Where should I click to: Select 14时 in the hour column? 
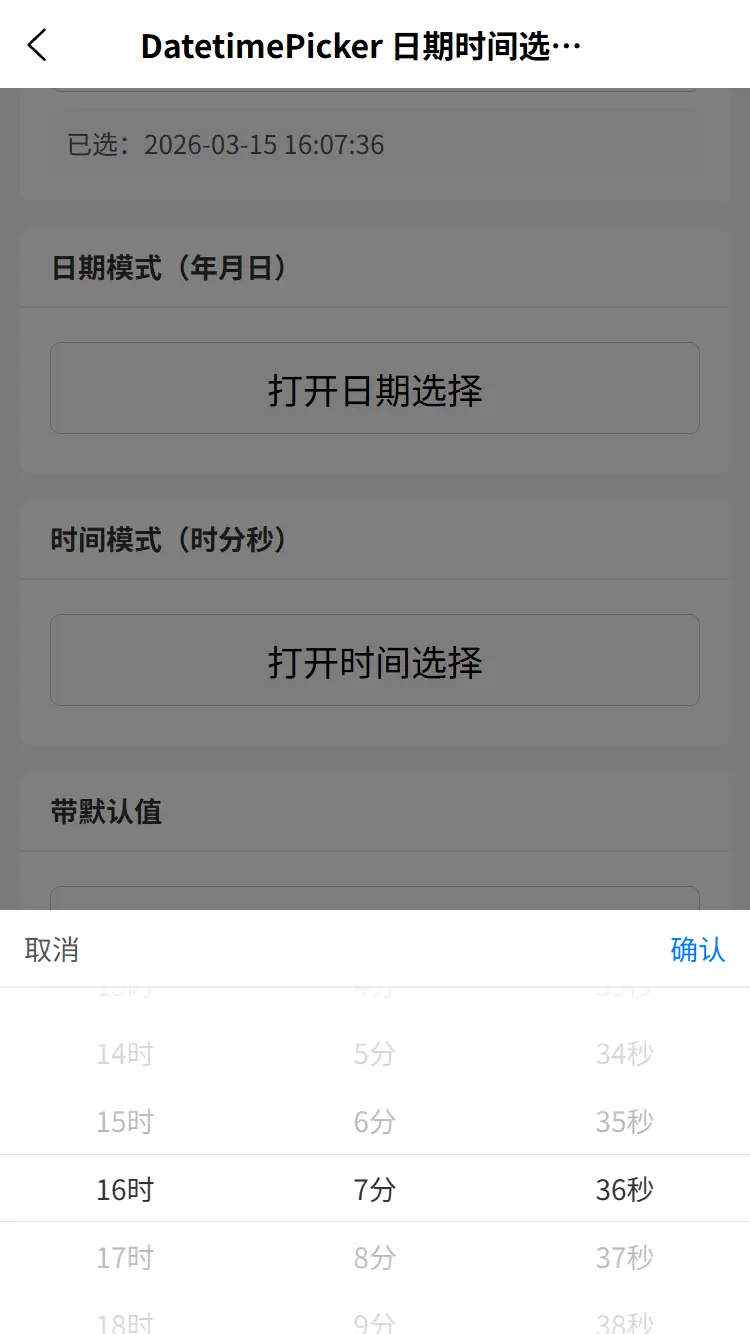pyautogui.click(x=125, y=1054)
